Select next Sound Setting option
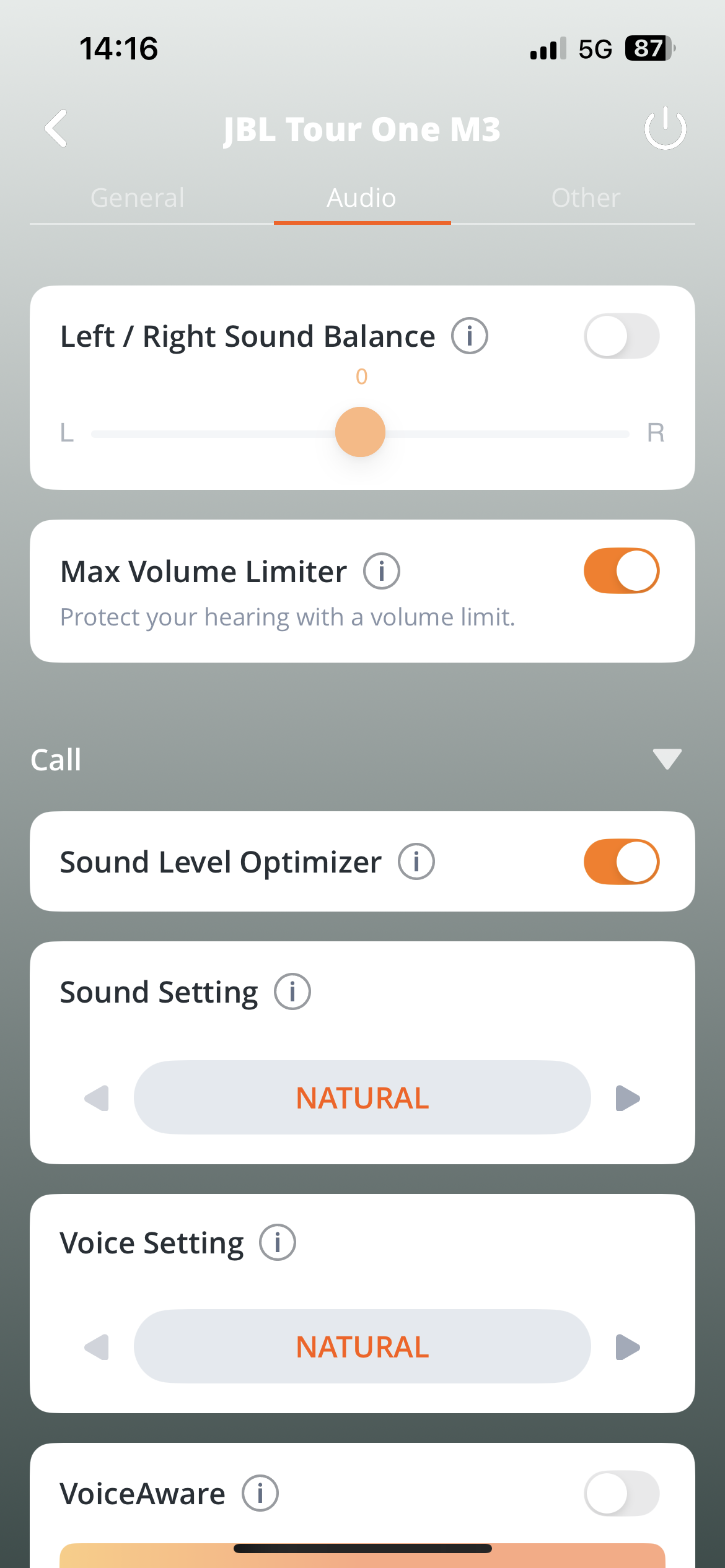This screenshot has width=725, height=1568. pos(627,1098)
